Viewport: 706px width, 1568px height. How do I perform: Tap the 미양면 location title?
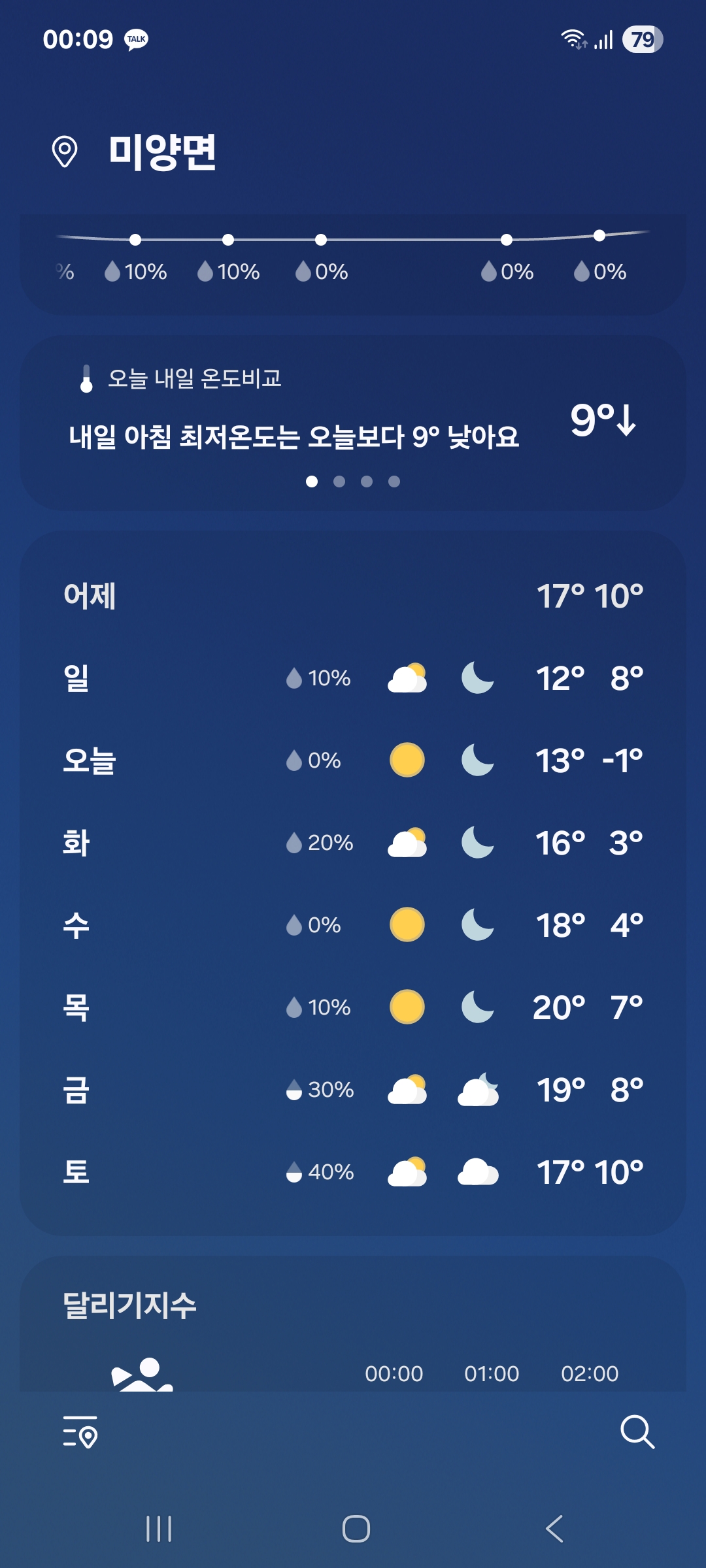coord(162,152)
